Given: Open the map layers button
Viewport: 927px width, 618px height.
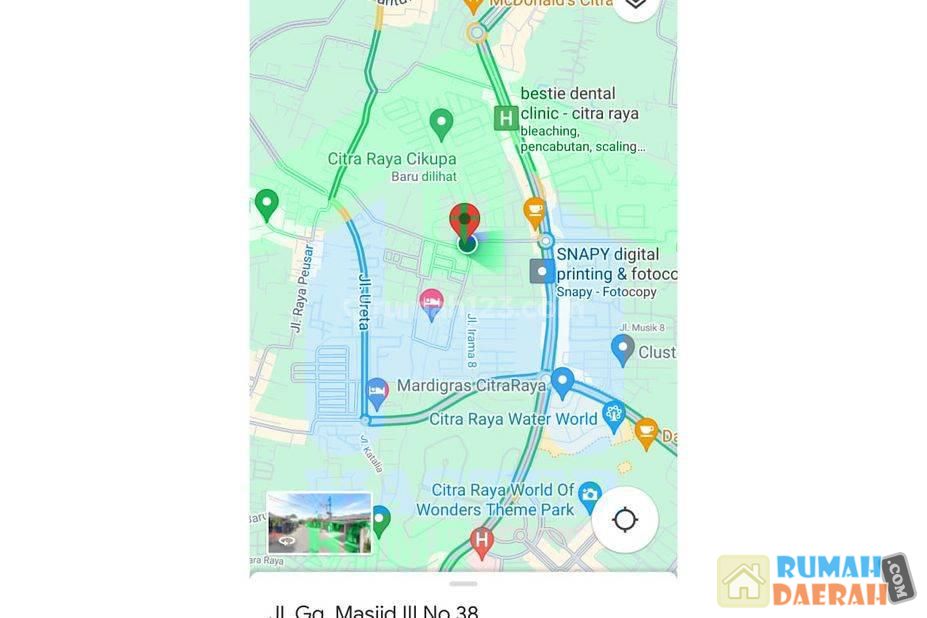Looking at the screenshot, I should point(636,5).
